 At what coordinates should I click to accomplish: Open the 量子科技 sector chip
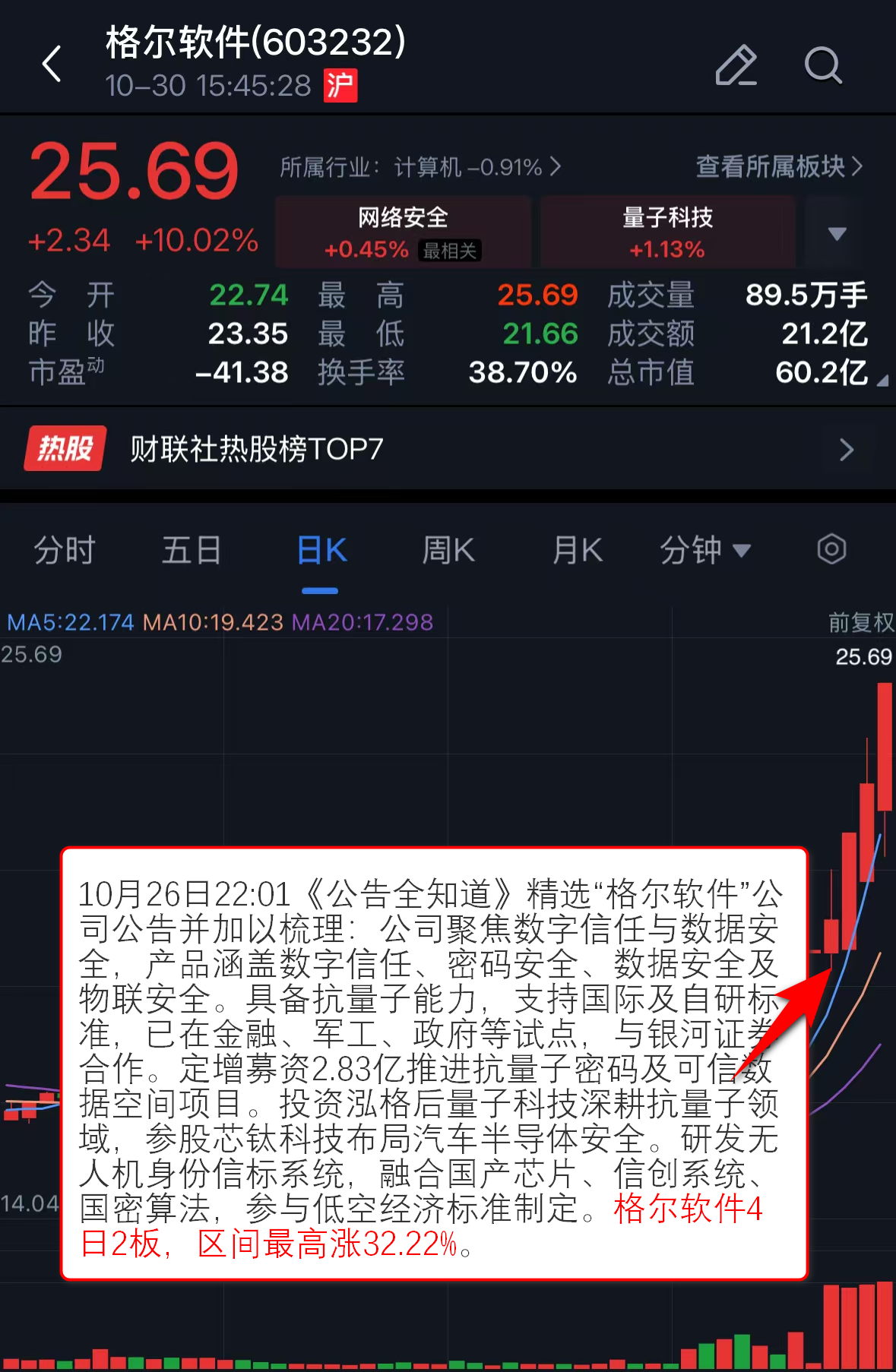coord(667,232)
